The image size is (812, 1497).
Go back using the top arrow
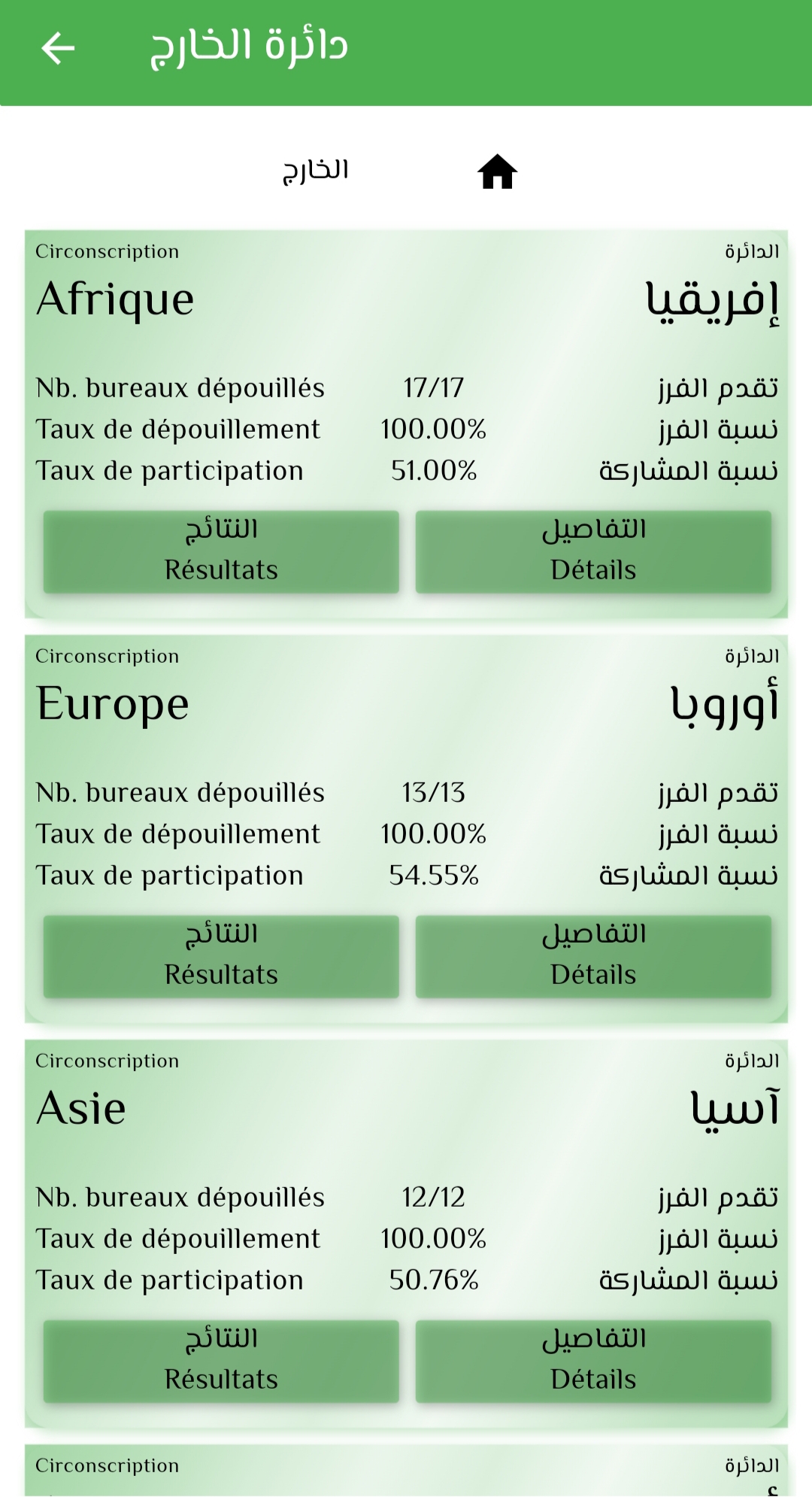(58, 49)
